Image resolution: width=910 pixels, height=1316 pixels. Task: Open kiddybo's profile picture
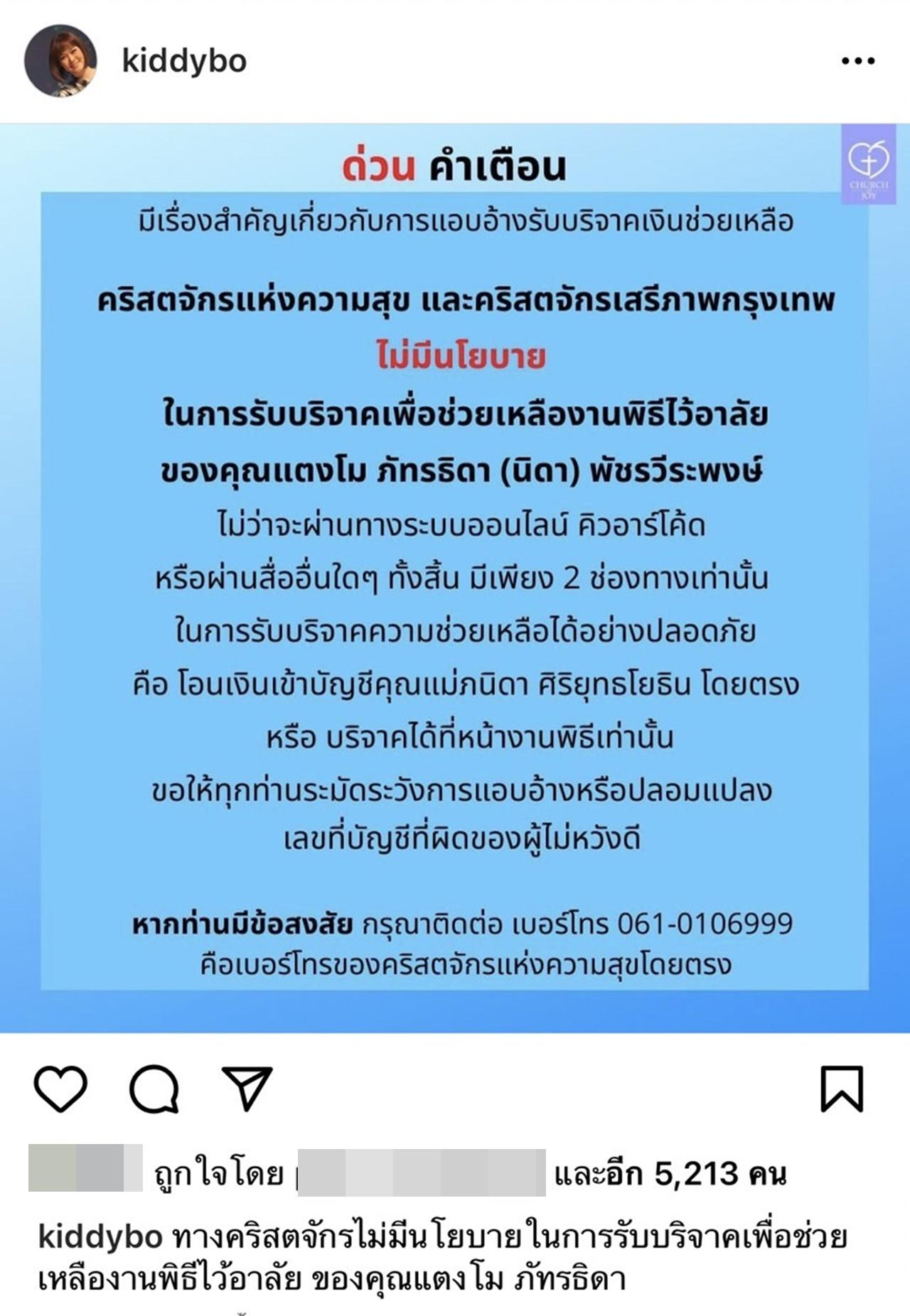60,61
